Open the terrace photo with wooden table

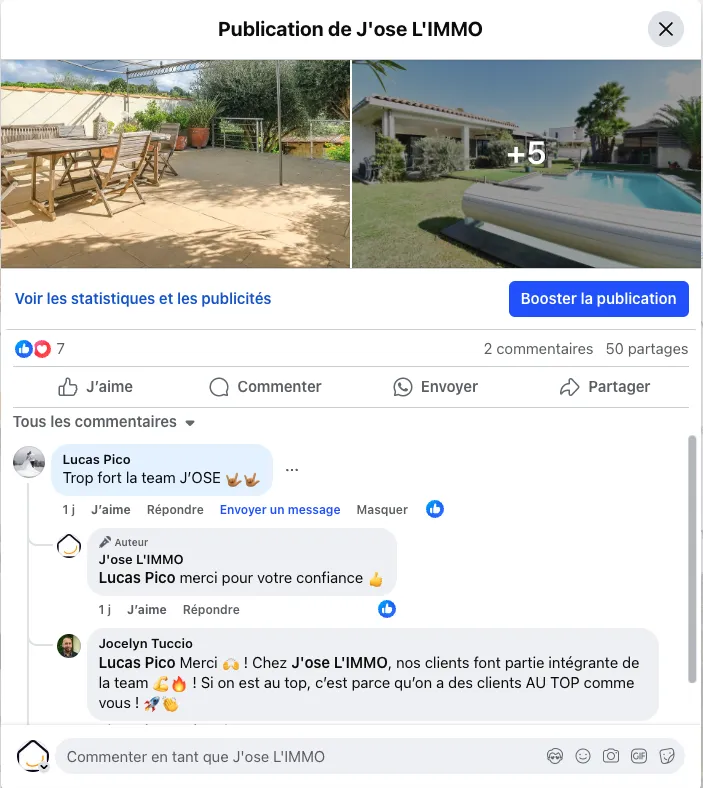tap(175, 164)
